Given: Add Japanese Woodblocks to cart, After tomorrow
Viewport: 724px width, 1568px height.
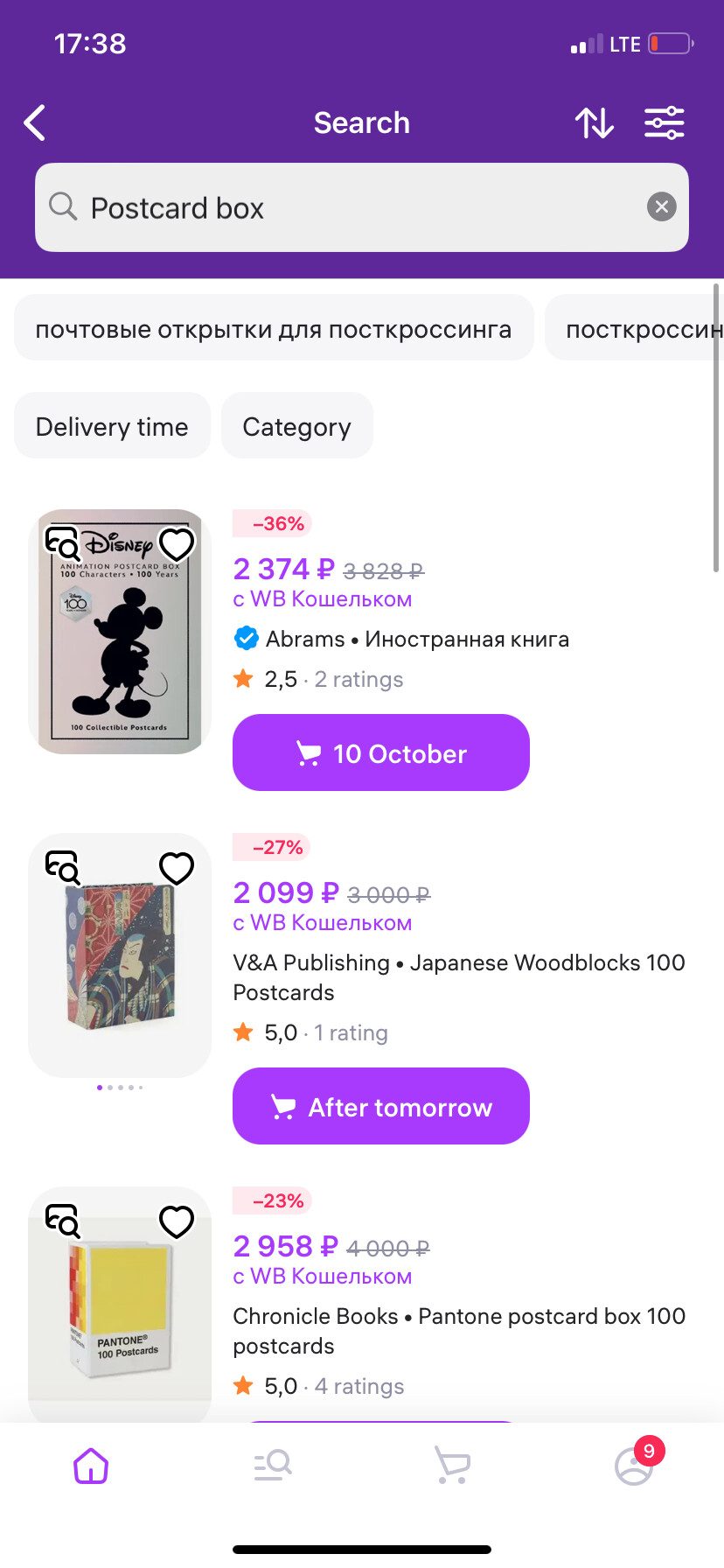Looking at the screenshot, I should pyautogui.click(x=381, y=1106).
